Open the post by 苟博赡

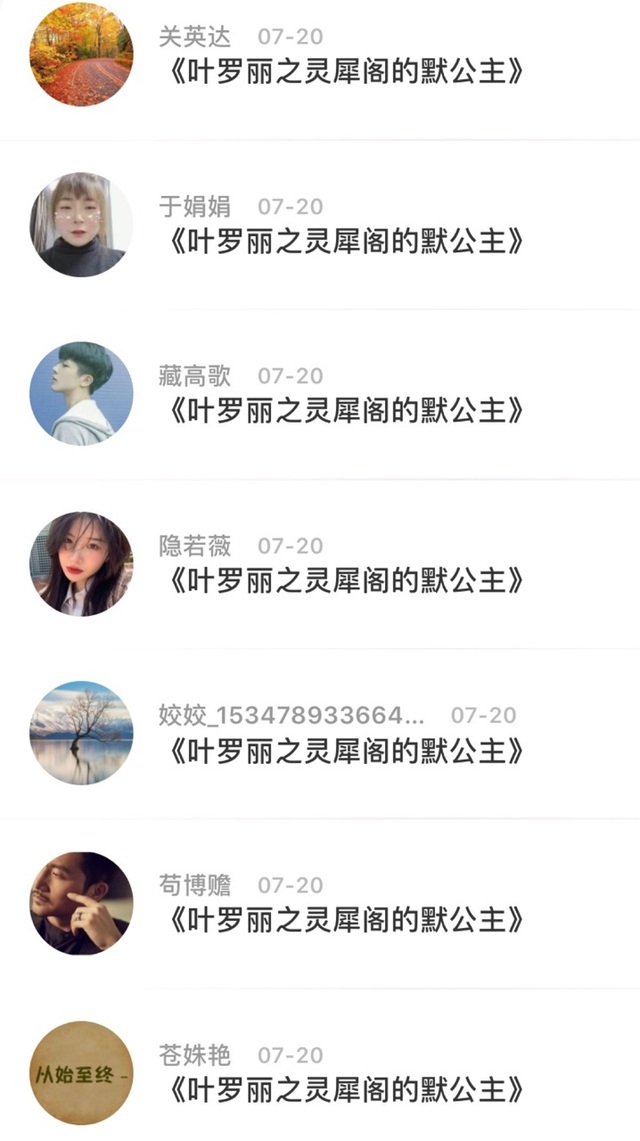(340, 920)
